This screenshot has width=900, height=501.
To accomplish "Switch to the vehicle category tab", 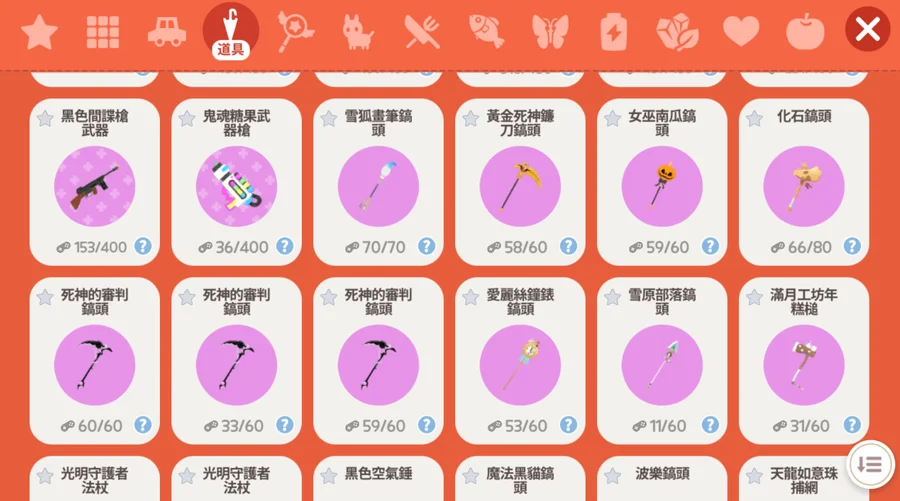I will (167, 32).
